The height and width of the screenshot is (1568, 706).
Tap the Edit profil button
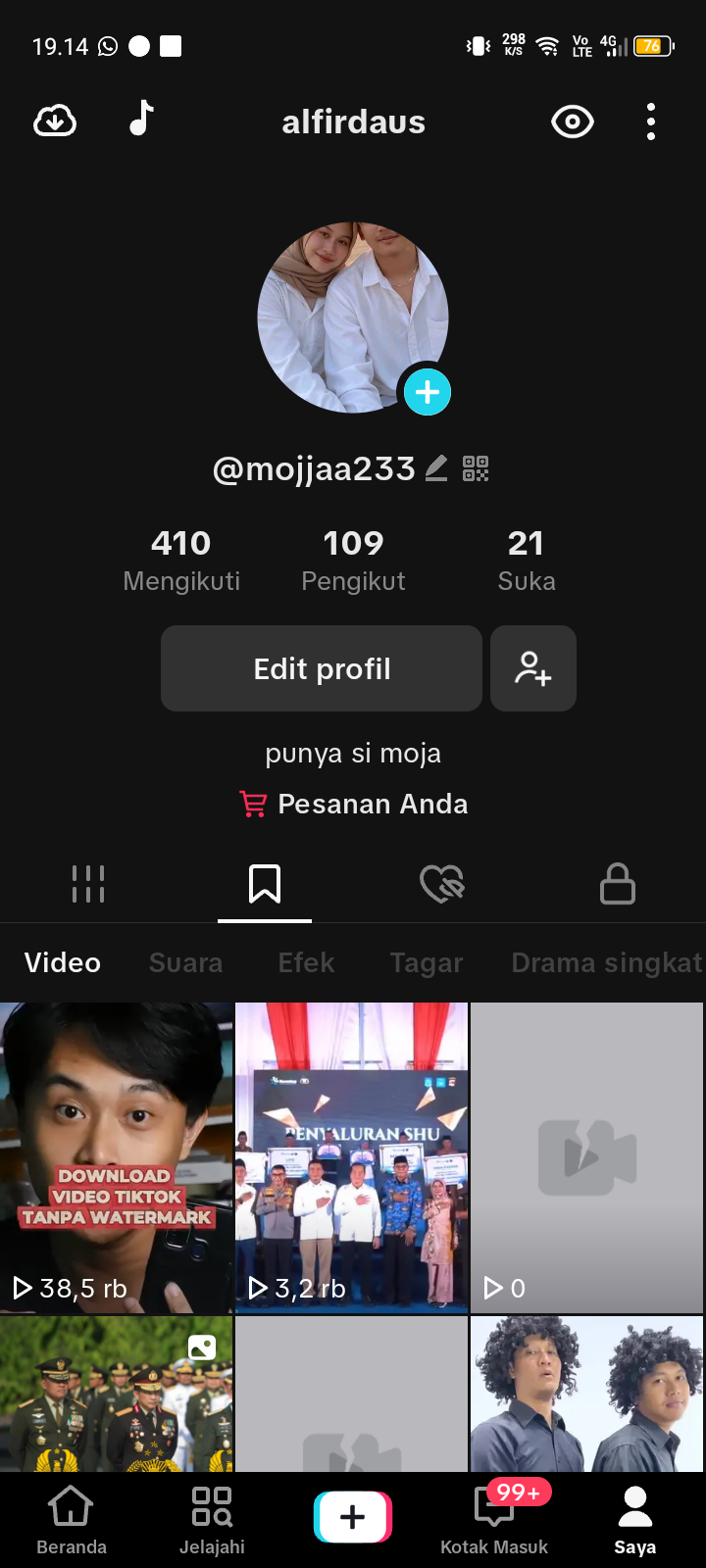pos(322,668)
